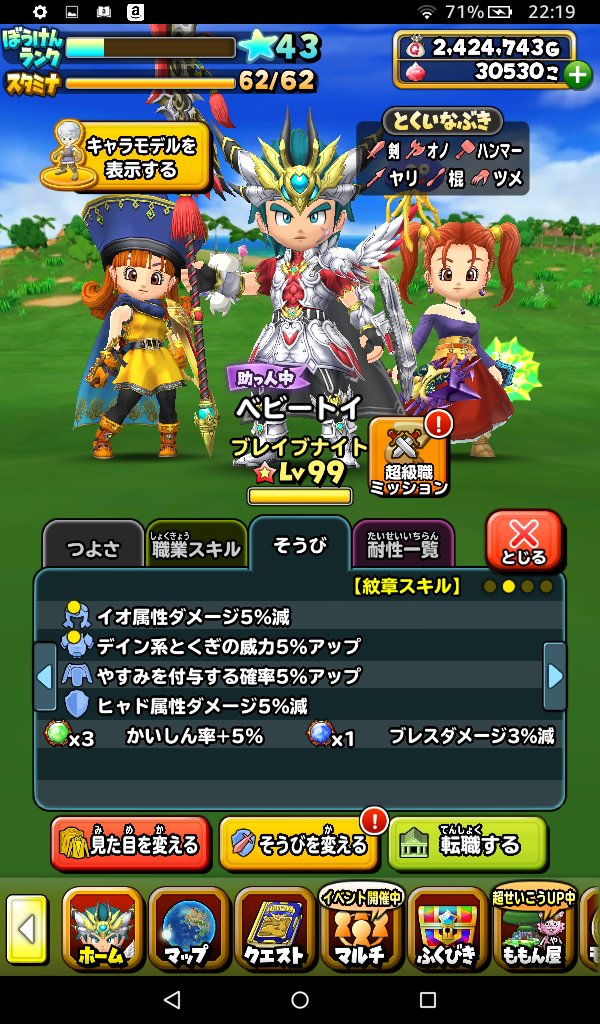
Task: Open the 超級職ミッション button
Action: (x=408, y=458)
